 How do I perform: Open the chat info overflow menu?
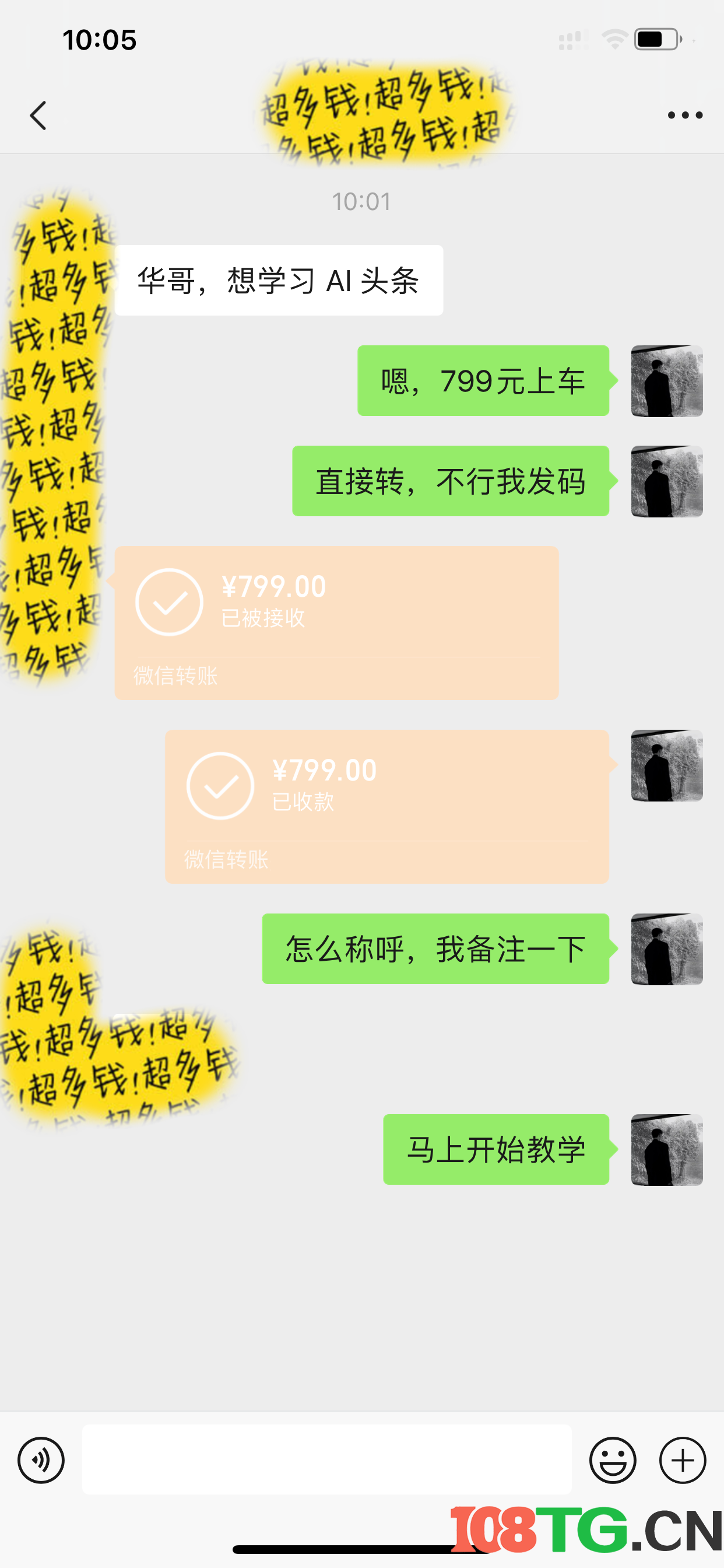[684, 115]
